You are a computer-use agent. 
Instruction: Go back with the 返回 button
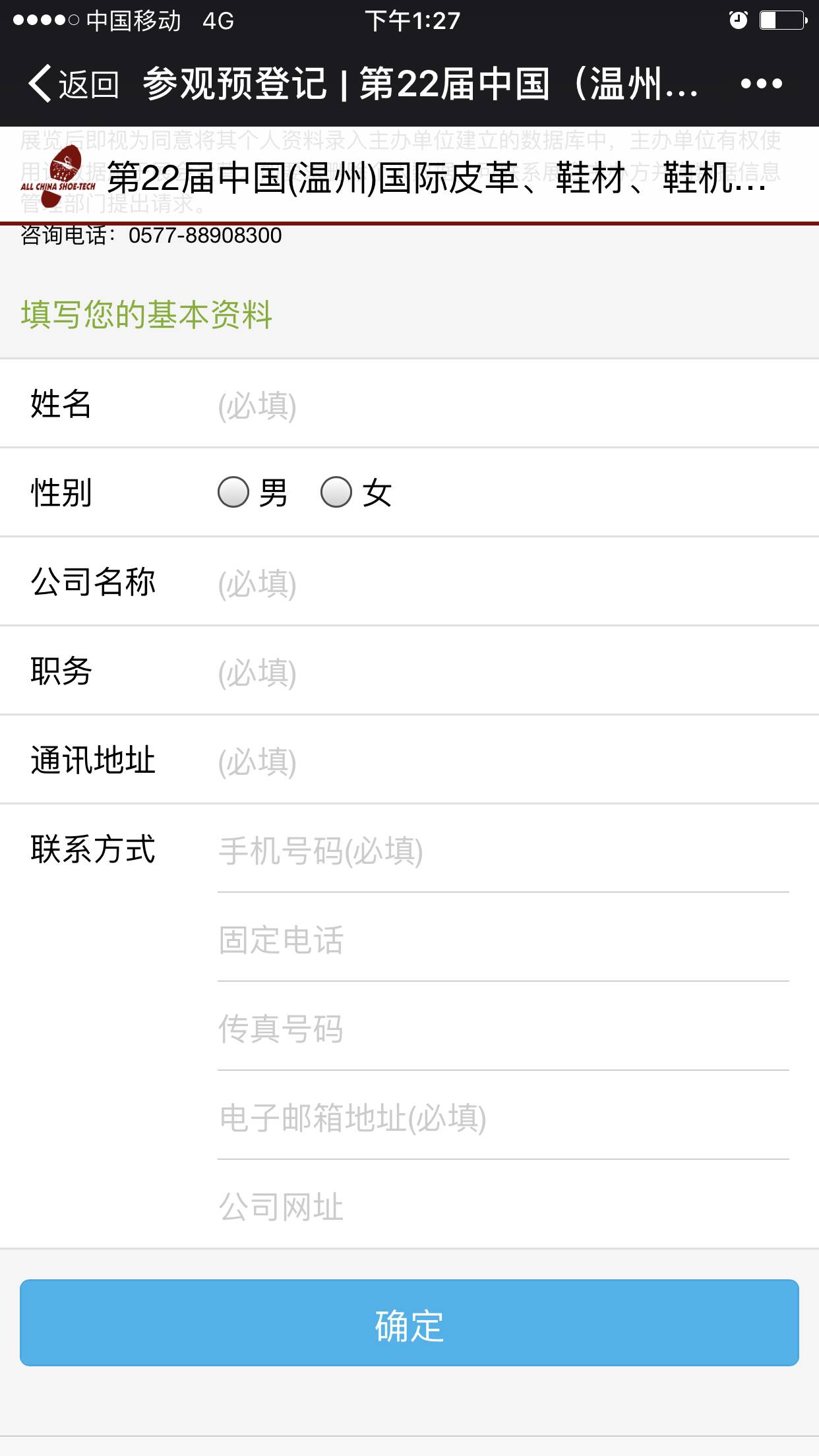[73, 84]
